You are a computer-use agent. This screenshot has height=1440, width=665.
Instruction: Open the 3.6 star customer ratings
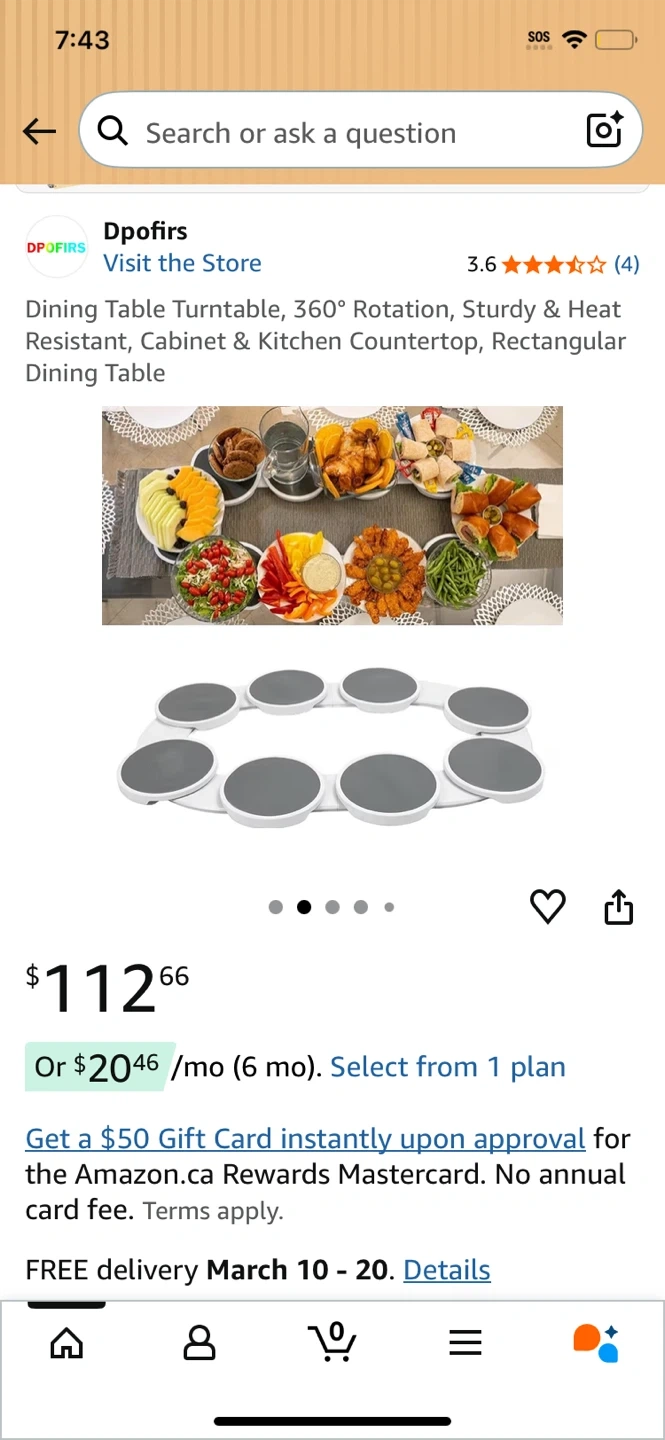tap(553, 264)
